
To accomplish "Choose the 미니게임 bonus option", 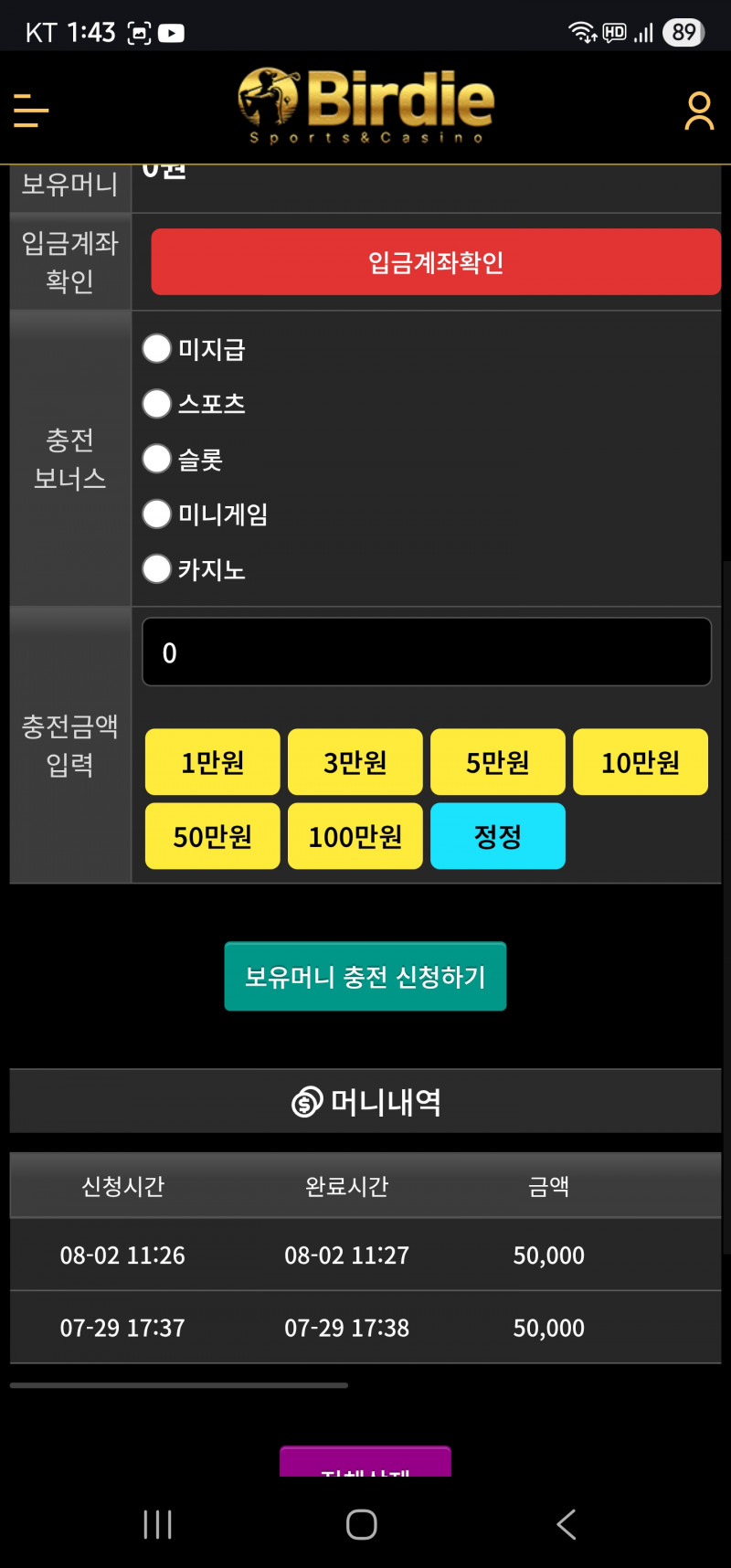I will point(157,514).
